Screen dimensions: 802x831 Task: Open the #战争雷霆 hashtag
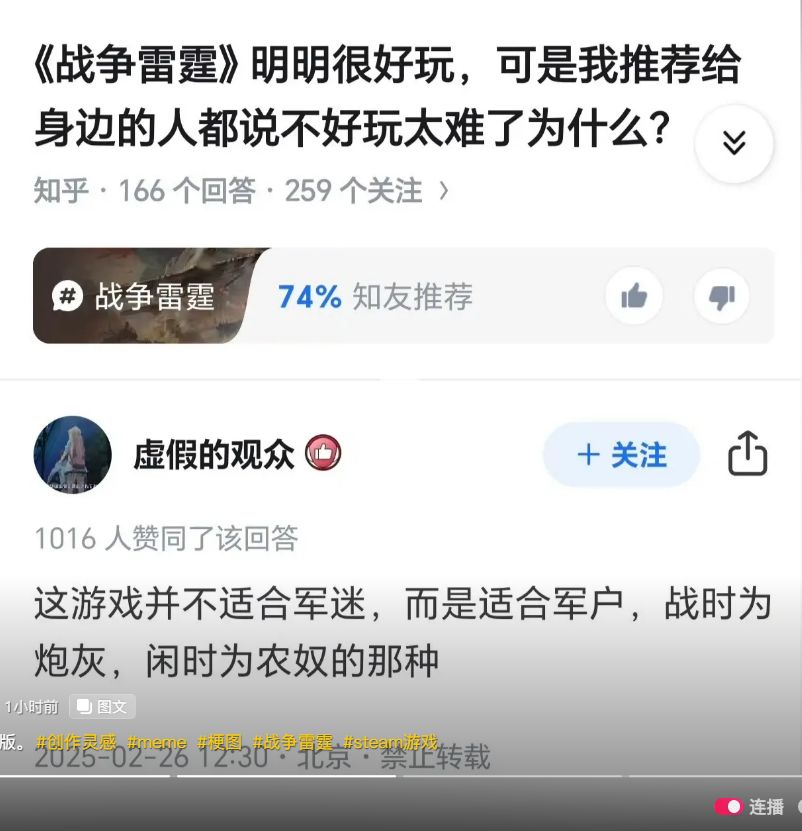(292, 742)
